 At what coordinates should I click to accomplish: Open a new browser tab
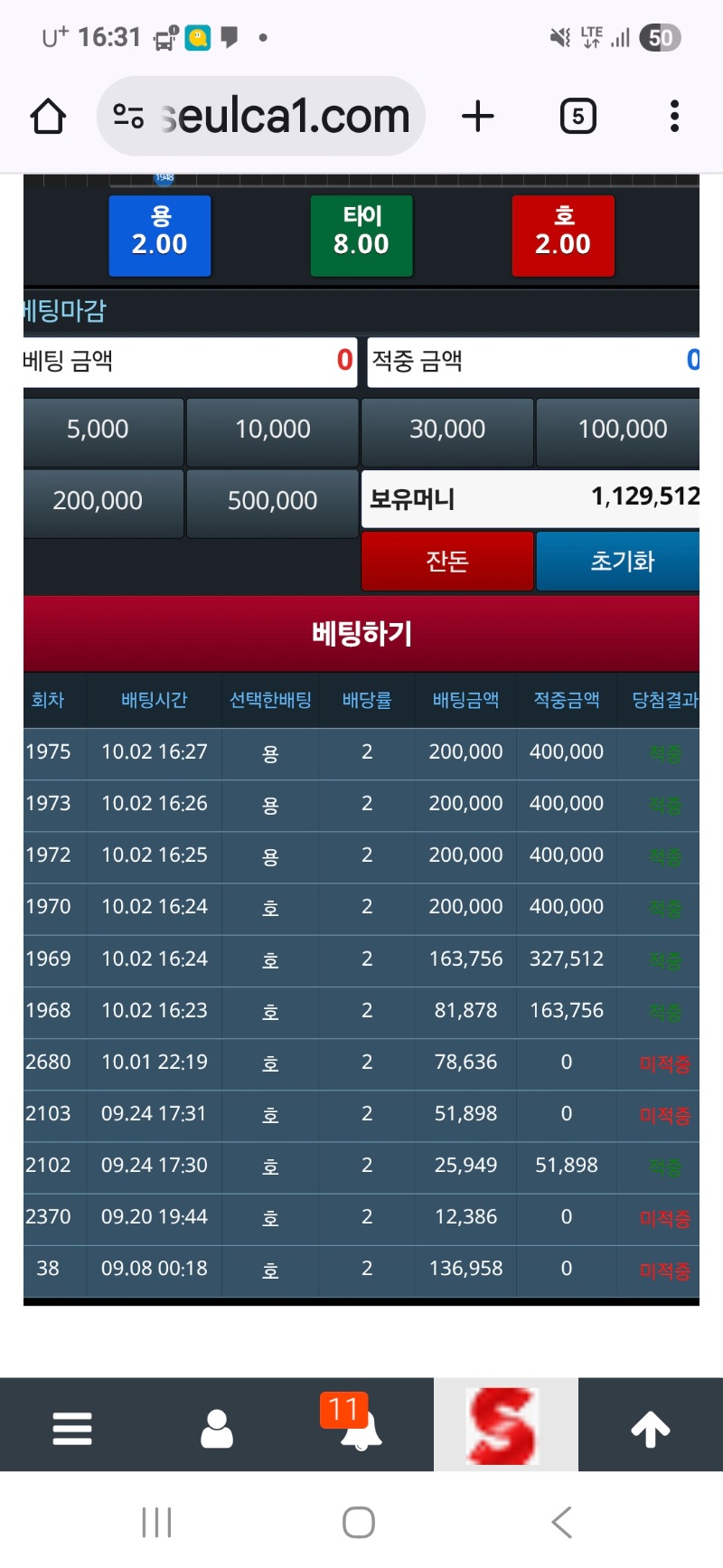tap(477, 117)
